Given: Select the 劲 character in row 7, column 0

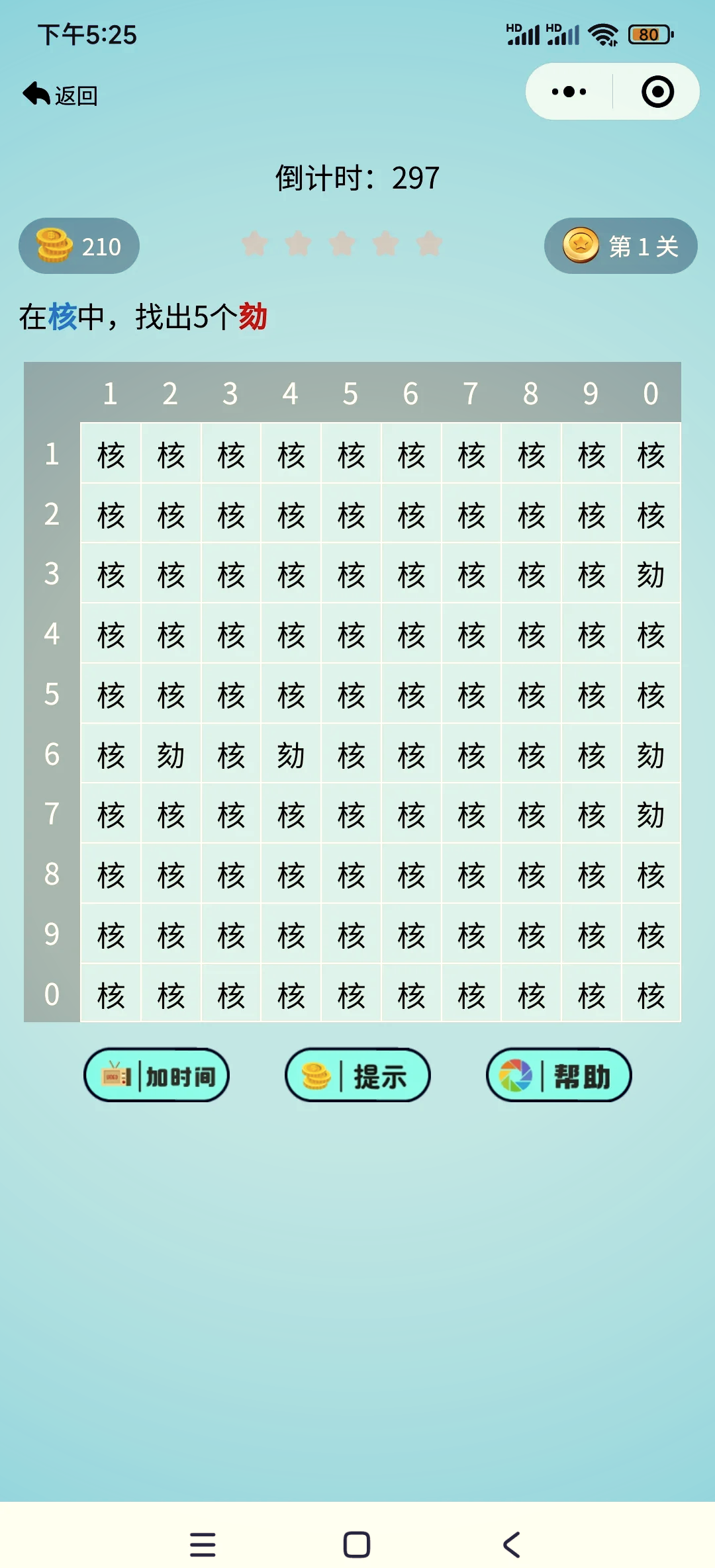Looking at the screenshot, I should click(651, 814).
